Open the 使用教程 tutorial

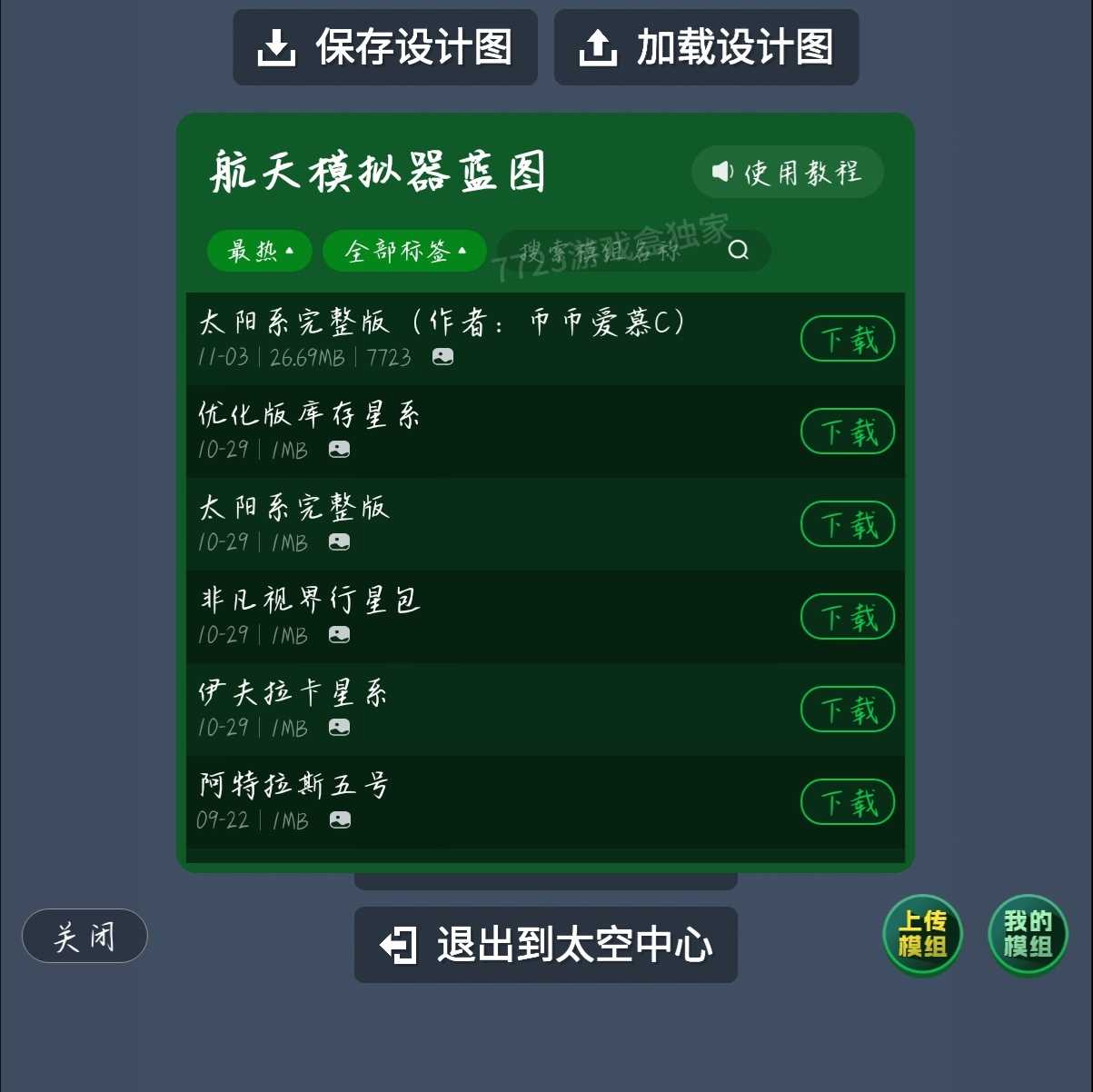787,172
